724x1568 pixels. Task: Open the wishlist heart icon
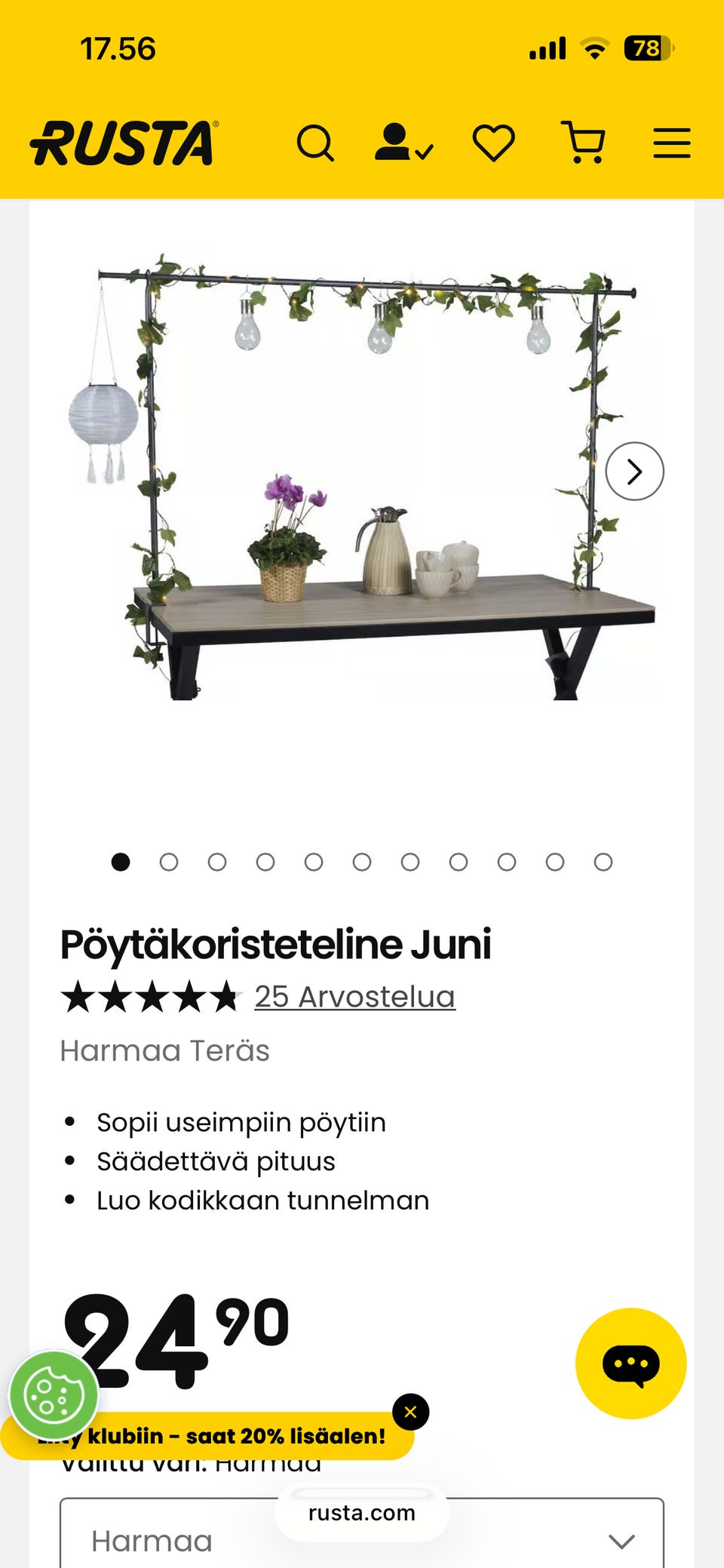tap(494, 142)
